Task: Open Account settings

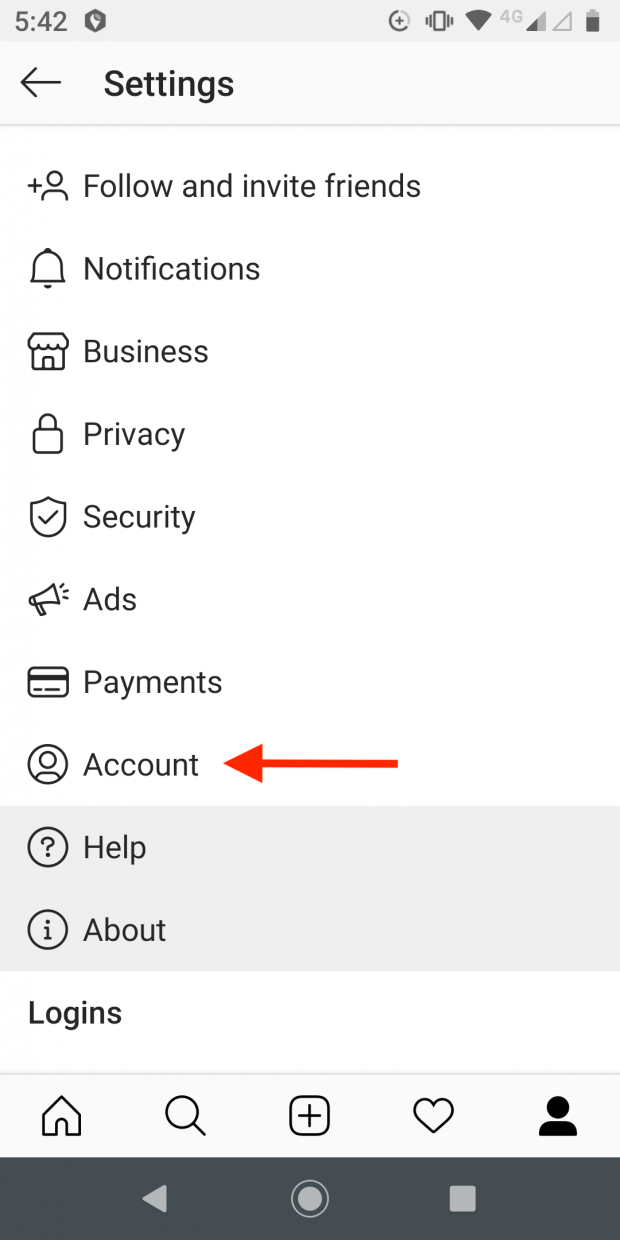Action: [140, 765]
